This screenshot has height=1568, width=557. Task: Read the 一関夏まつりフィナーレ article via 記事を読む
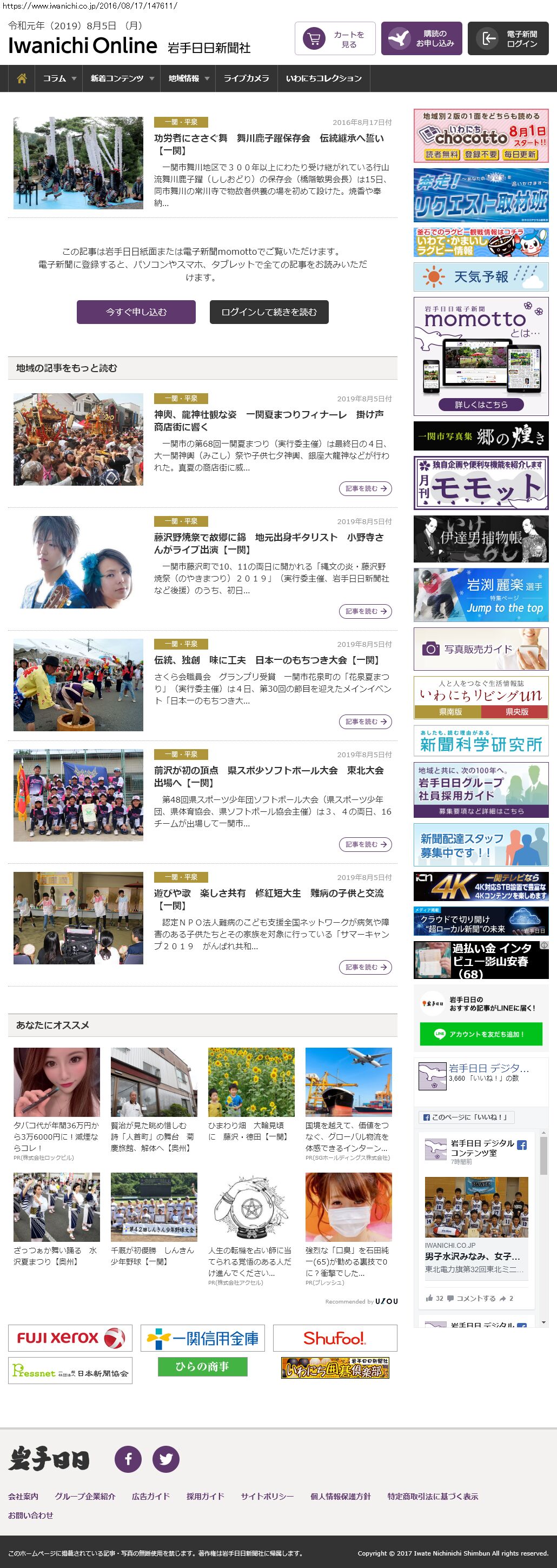click(364, 488)
